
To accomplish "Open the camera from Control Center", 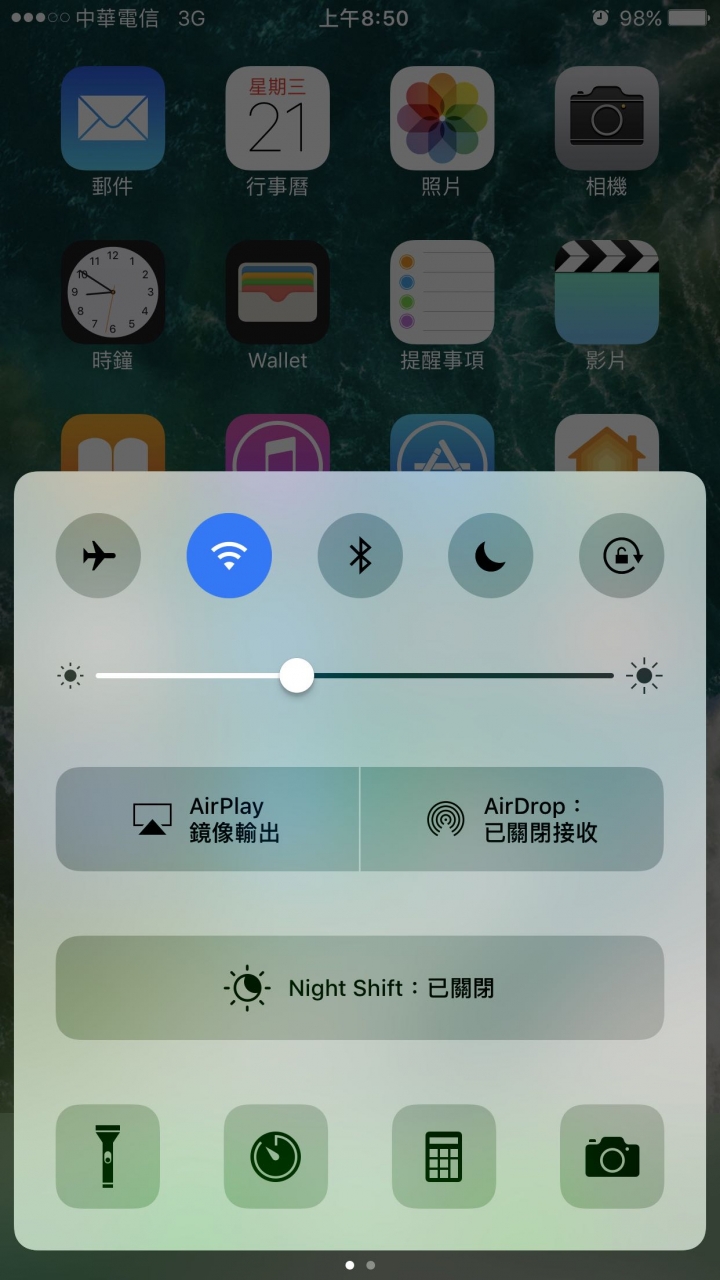I will pyautogui.click(x=612, y=1157).
